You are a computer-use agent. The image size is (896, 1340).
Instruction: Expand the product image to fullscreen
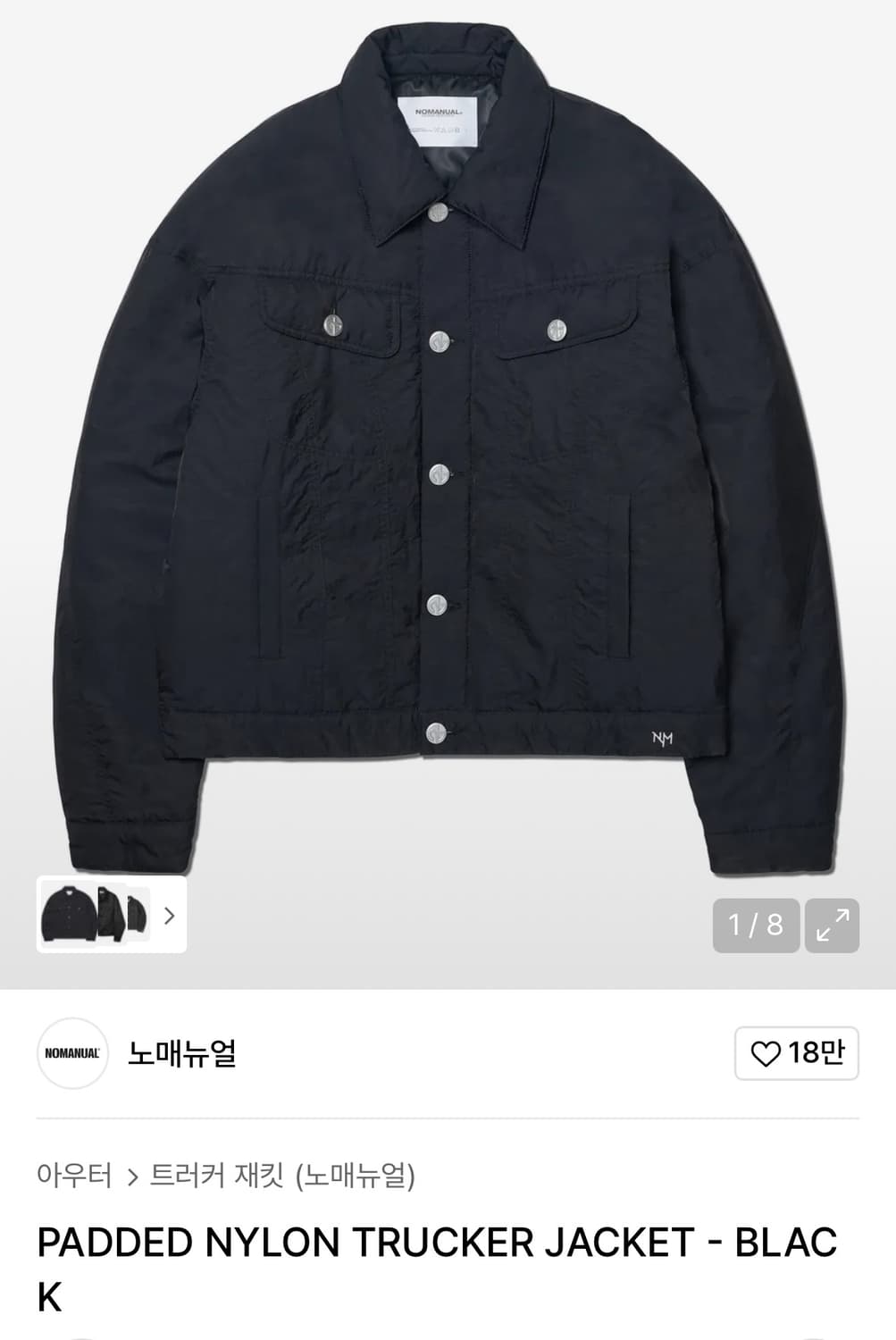point(832,925)
